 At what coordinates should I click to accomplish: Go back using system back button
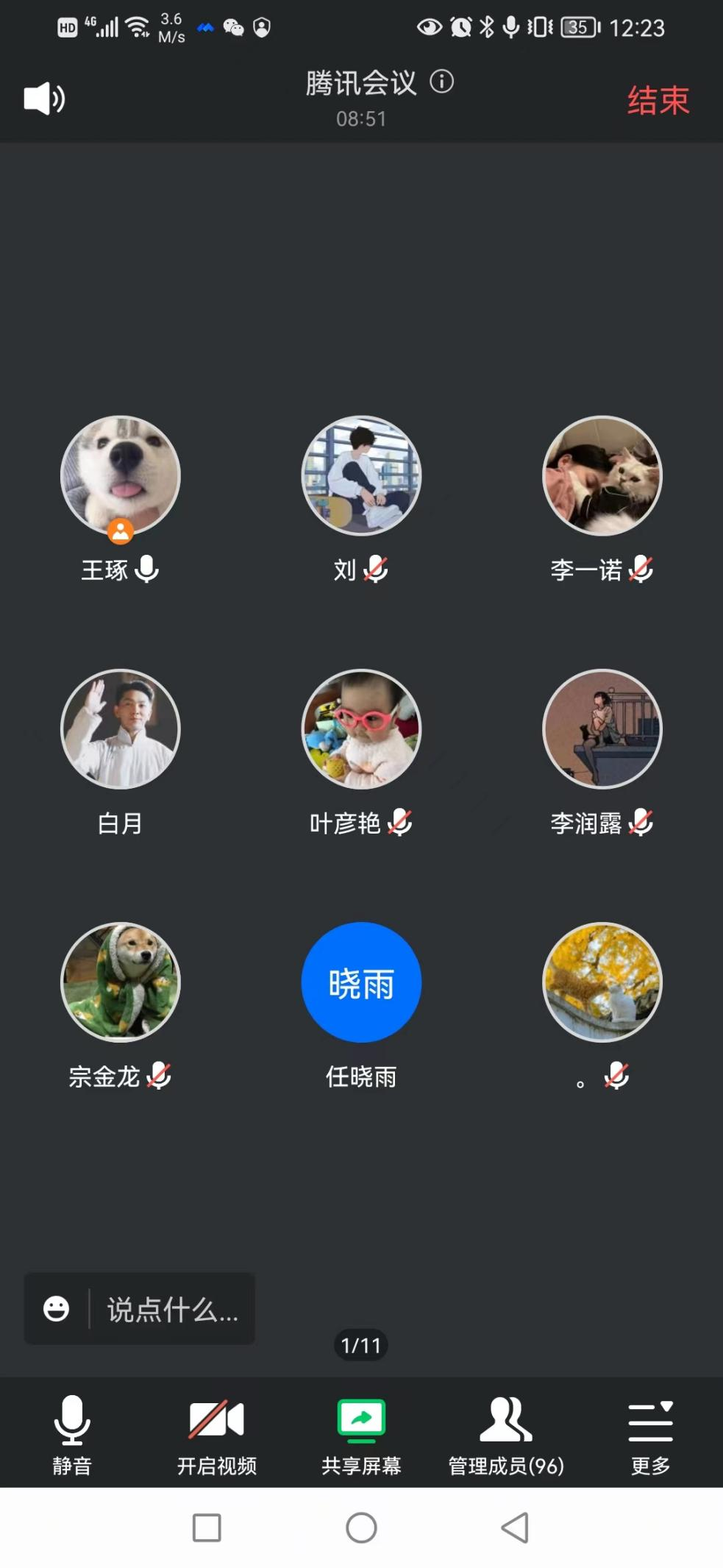[515, 1528]
